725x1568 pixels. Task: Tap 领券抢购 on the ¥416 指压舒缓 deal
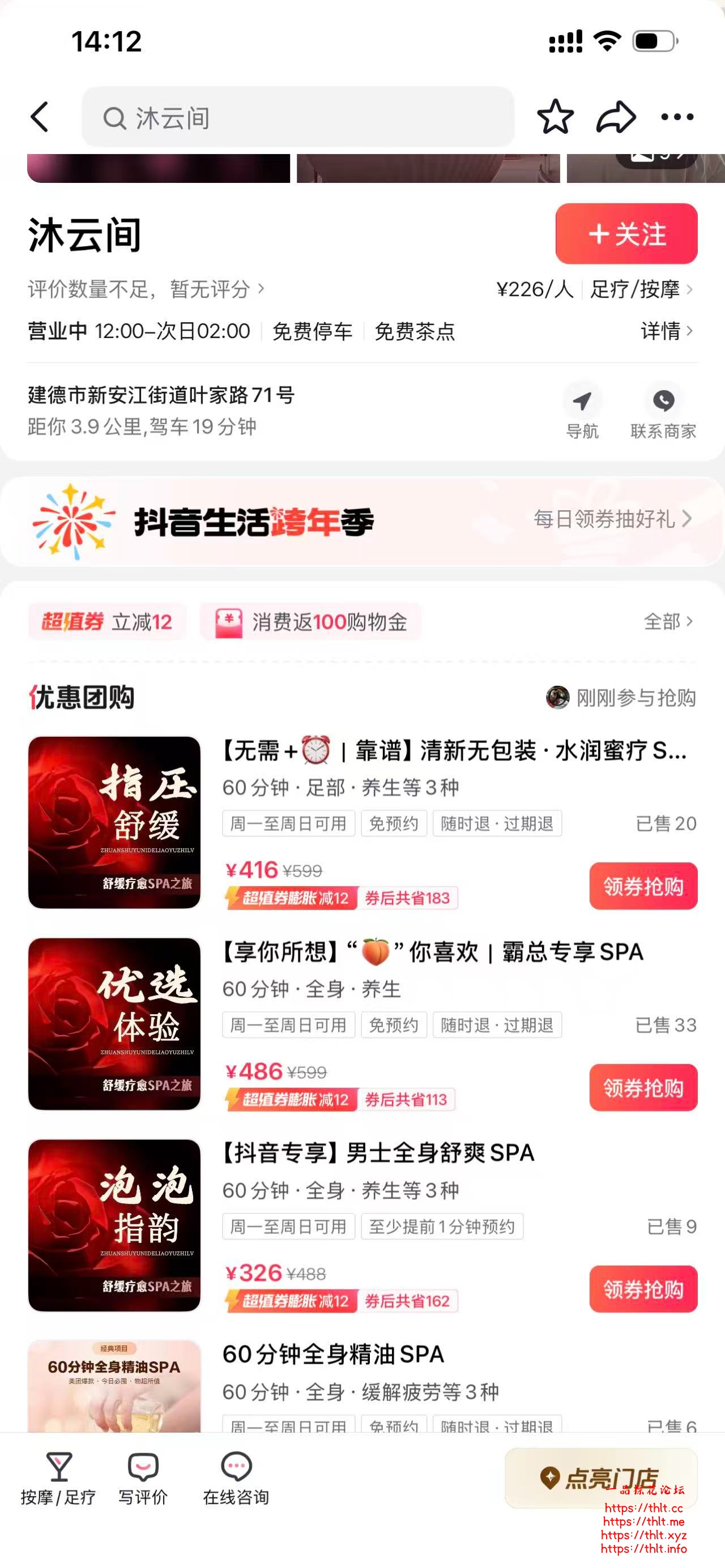click(643, 886)
